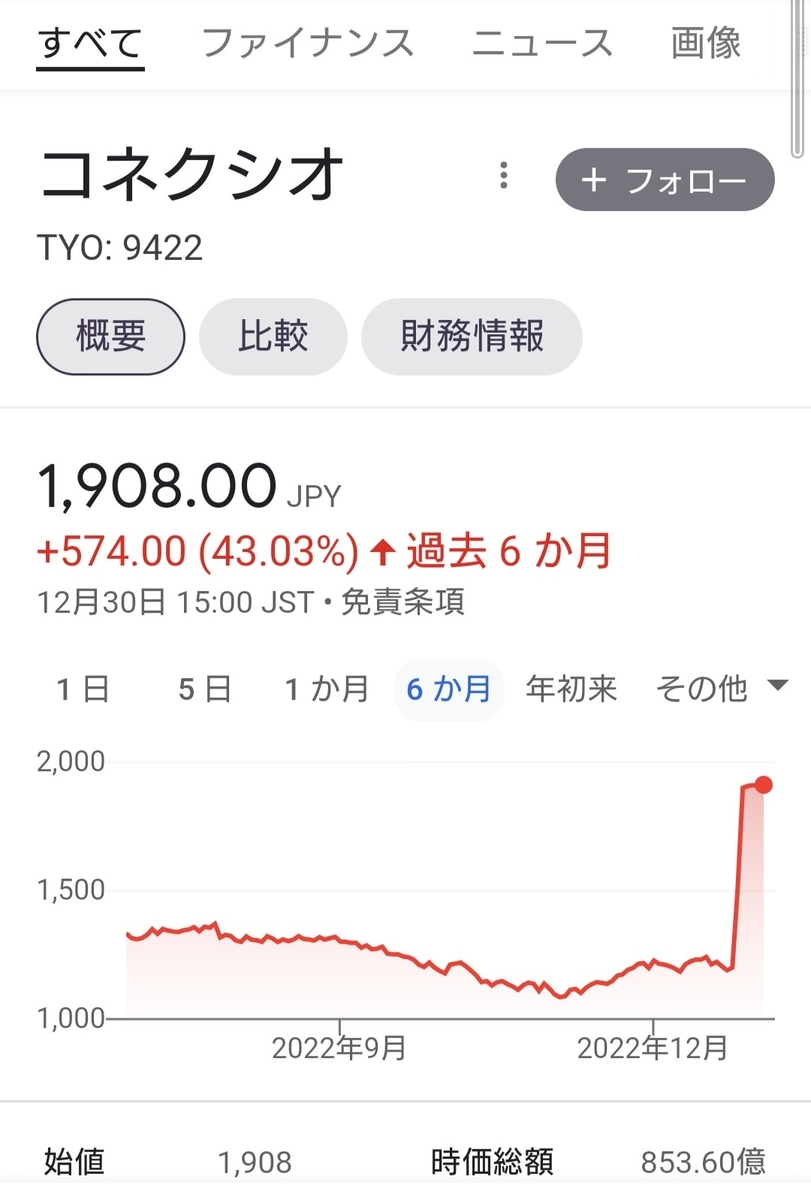Select the 概要 chip
This screenshot has width=811, height=1200.
coord(111,337)
